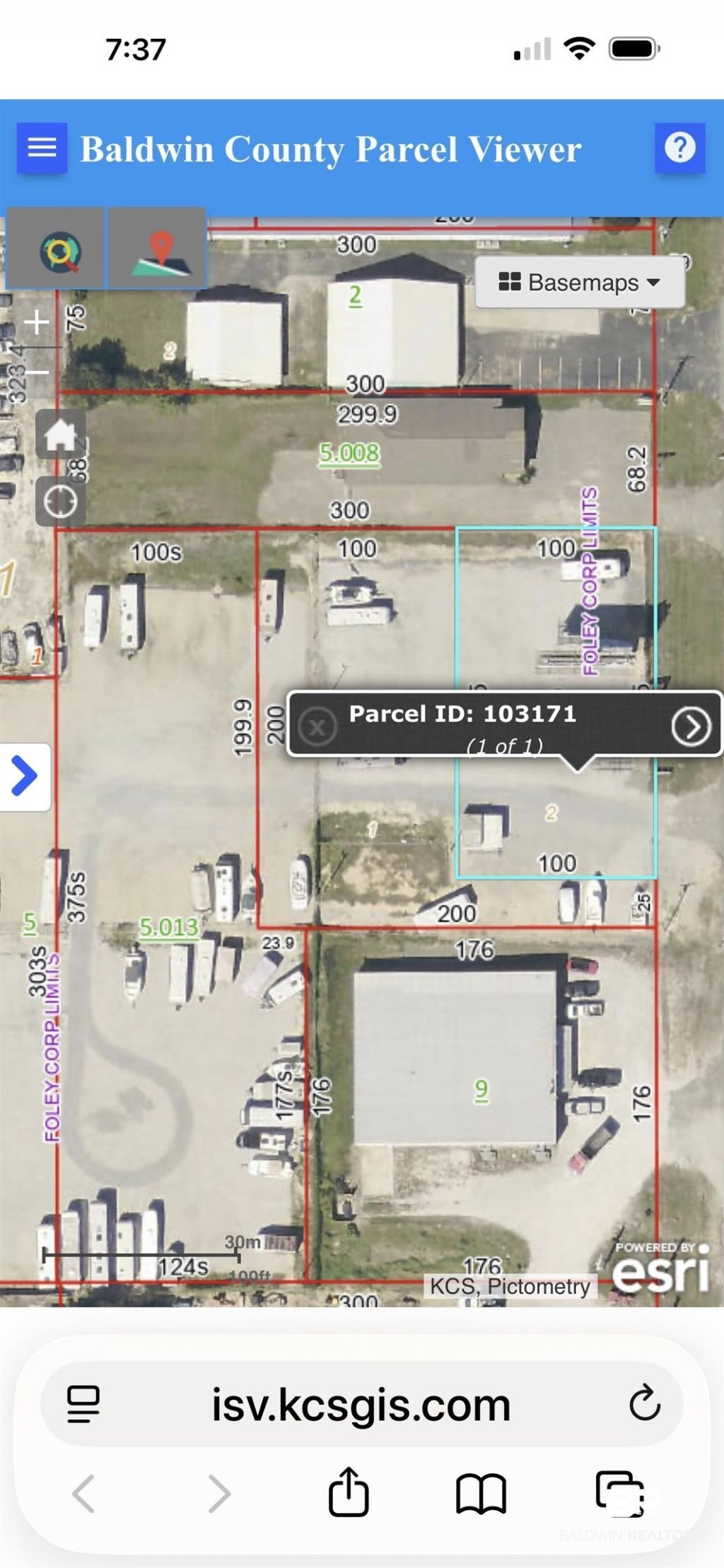Zoom out on the map
The height and width of the screenshot is (1568, 724).
(x=37, y=372)
